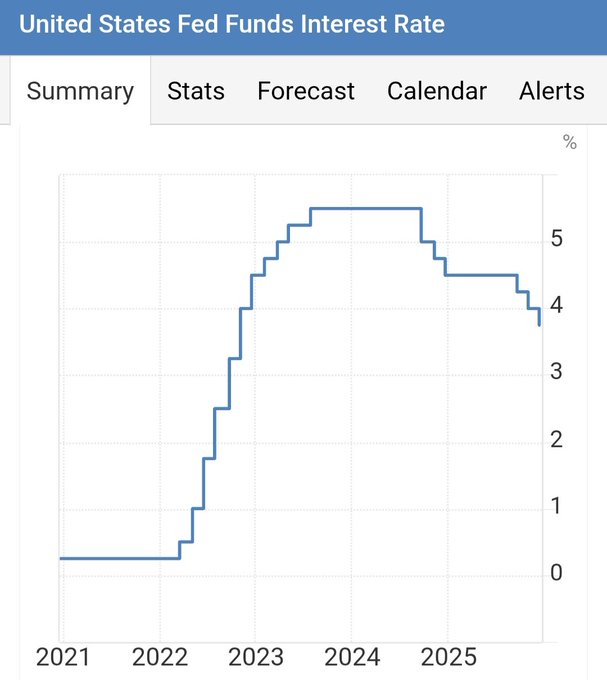This screenshot has height=680, width=607.
Task: Open the Calendar tab
Action: point(437,91)
